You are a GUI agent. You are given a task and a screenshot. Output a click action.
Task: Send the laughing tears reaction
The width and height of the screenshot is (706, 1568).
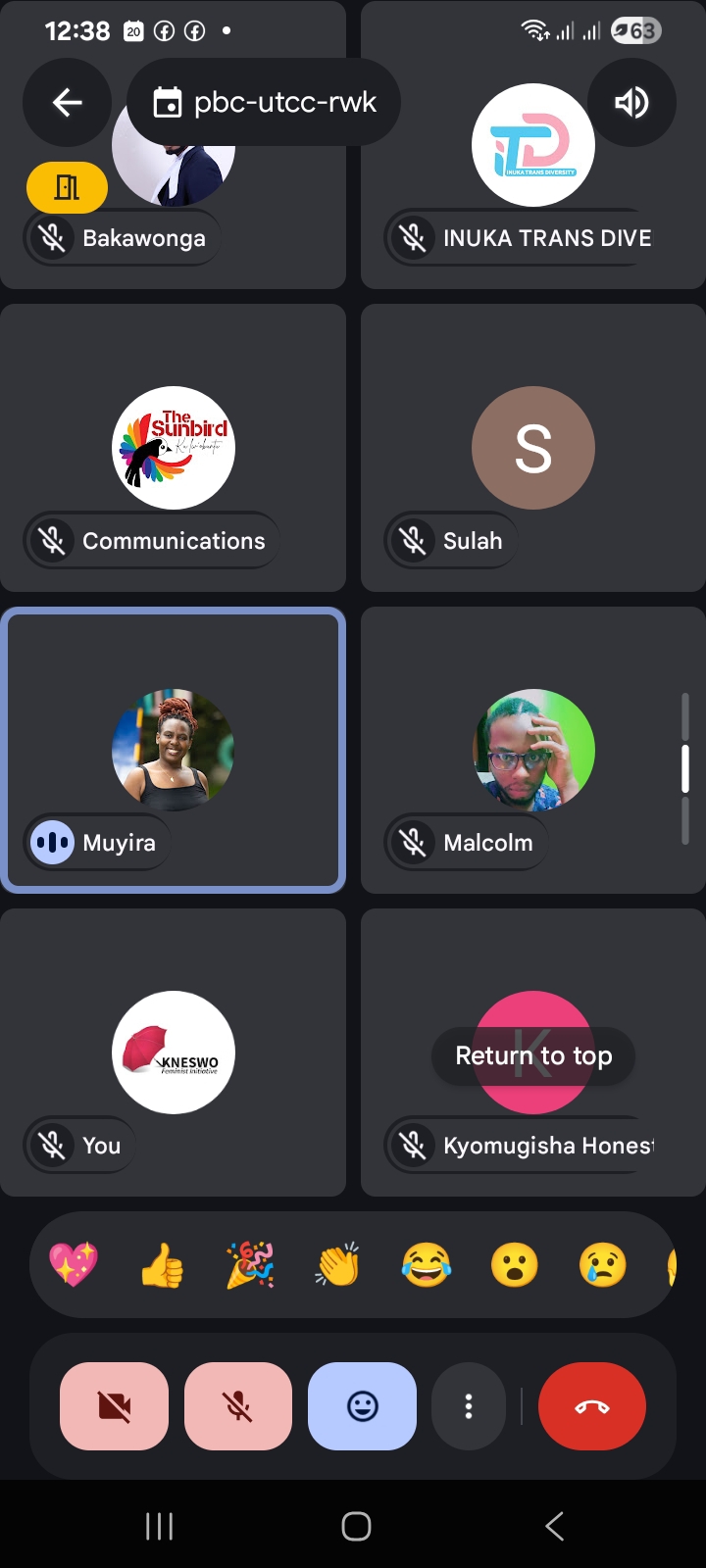tap(427, 1264)
